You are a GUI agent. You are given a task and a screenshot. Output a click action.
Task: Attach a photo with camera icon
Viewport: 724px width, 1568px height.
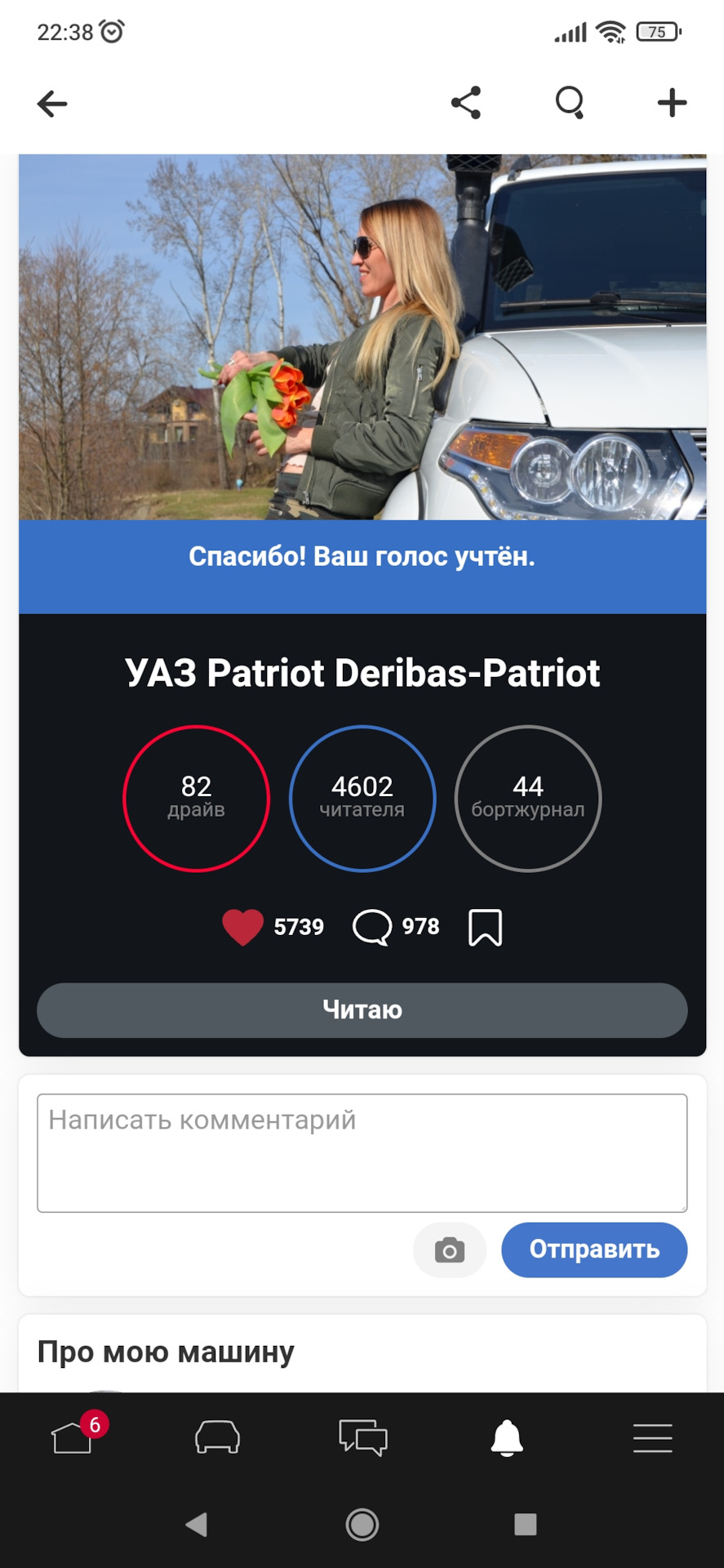pos(450,1249)
